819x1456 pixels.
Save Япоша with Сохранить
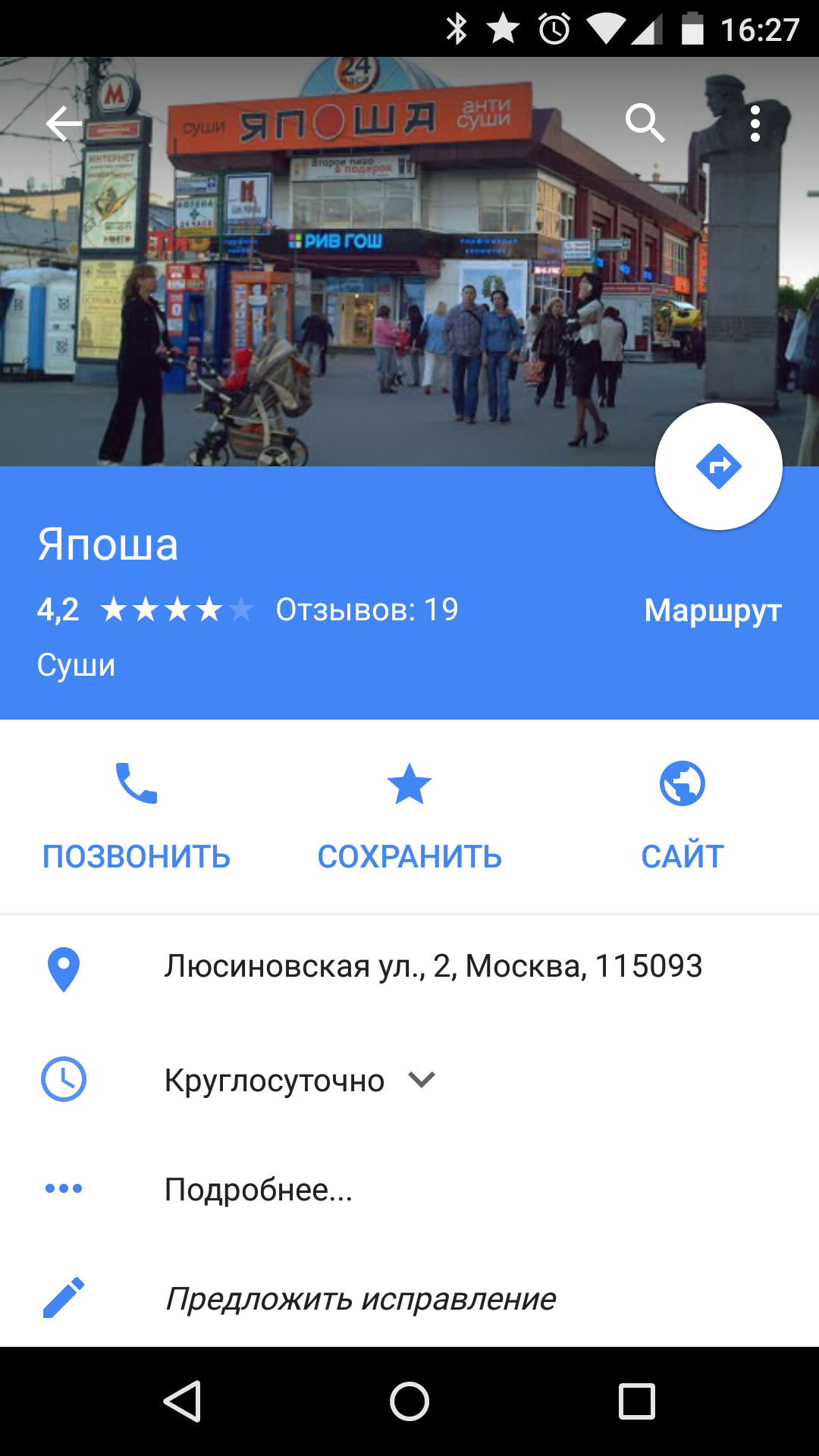[409, 817]
